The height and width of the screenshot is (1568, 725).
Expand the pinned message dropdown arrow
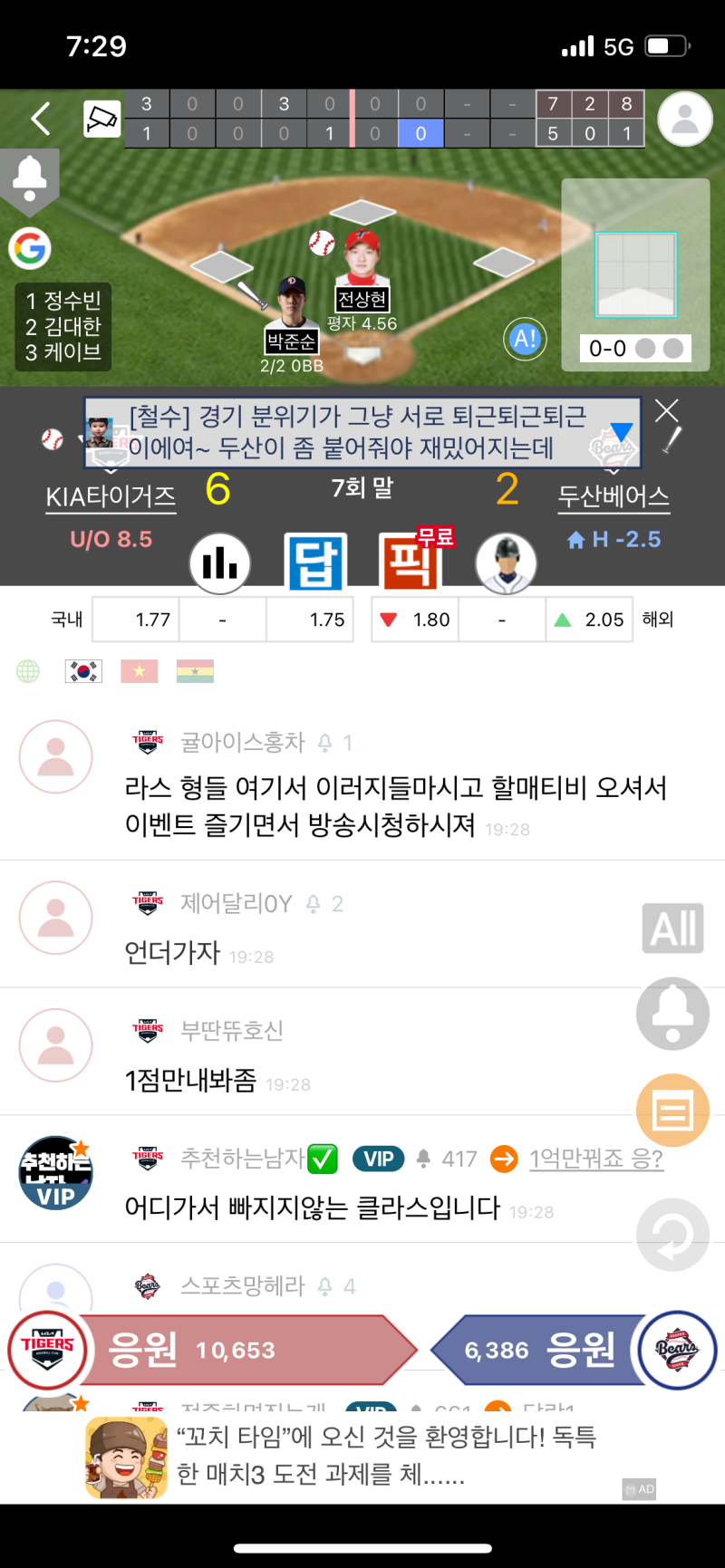point(621,432)
